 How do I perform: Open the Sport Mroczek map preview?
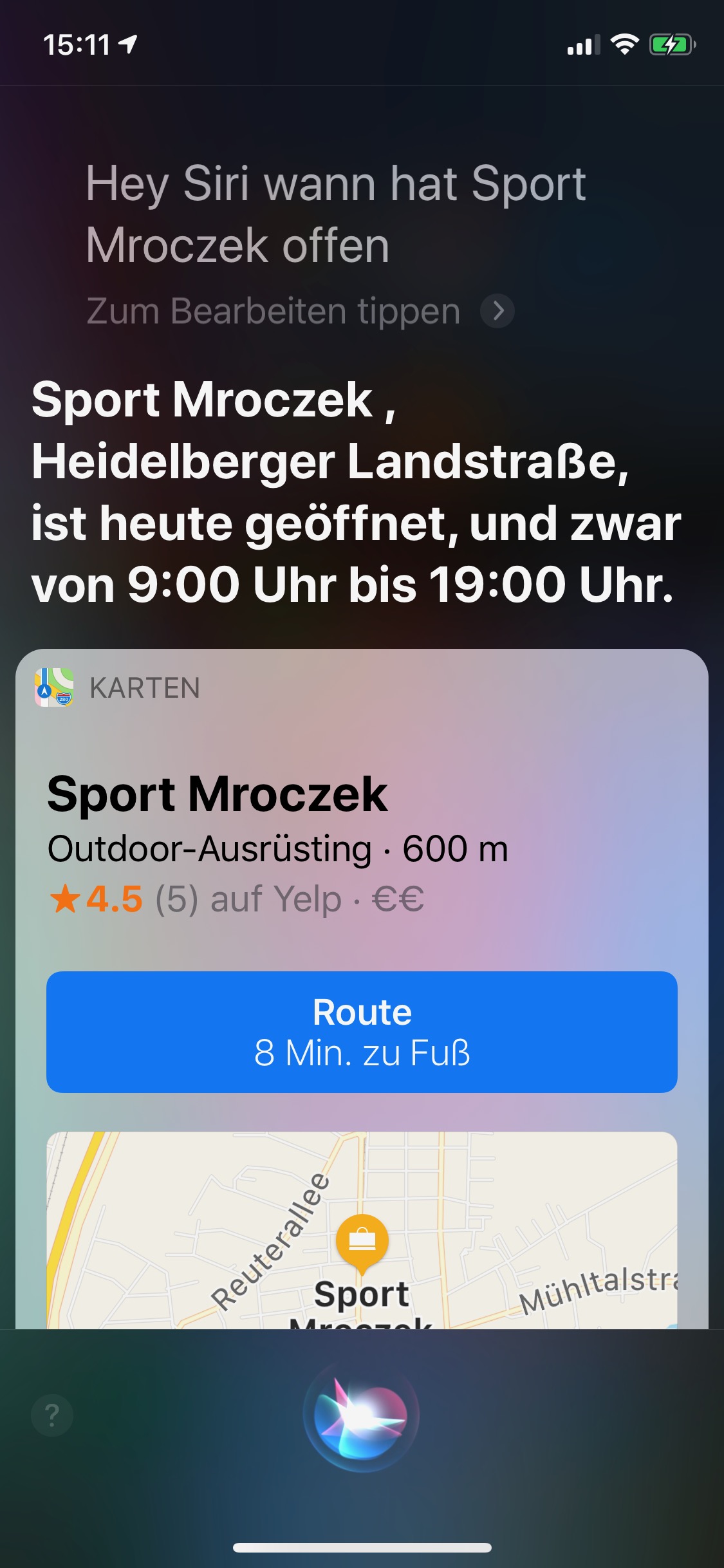tap(362, 1229)
